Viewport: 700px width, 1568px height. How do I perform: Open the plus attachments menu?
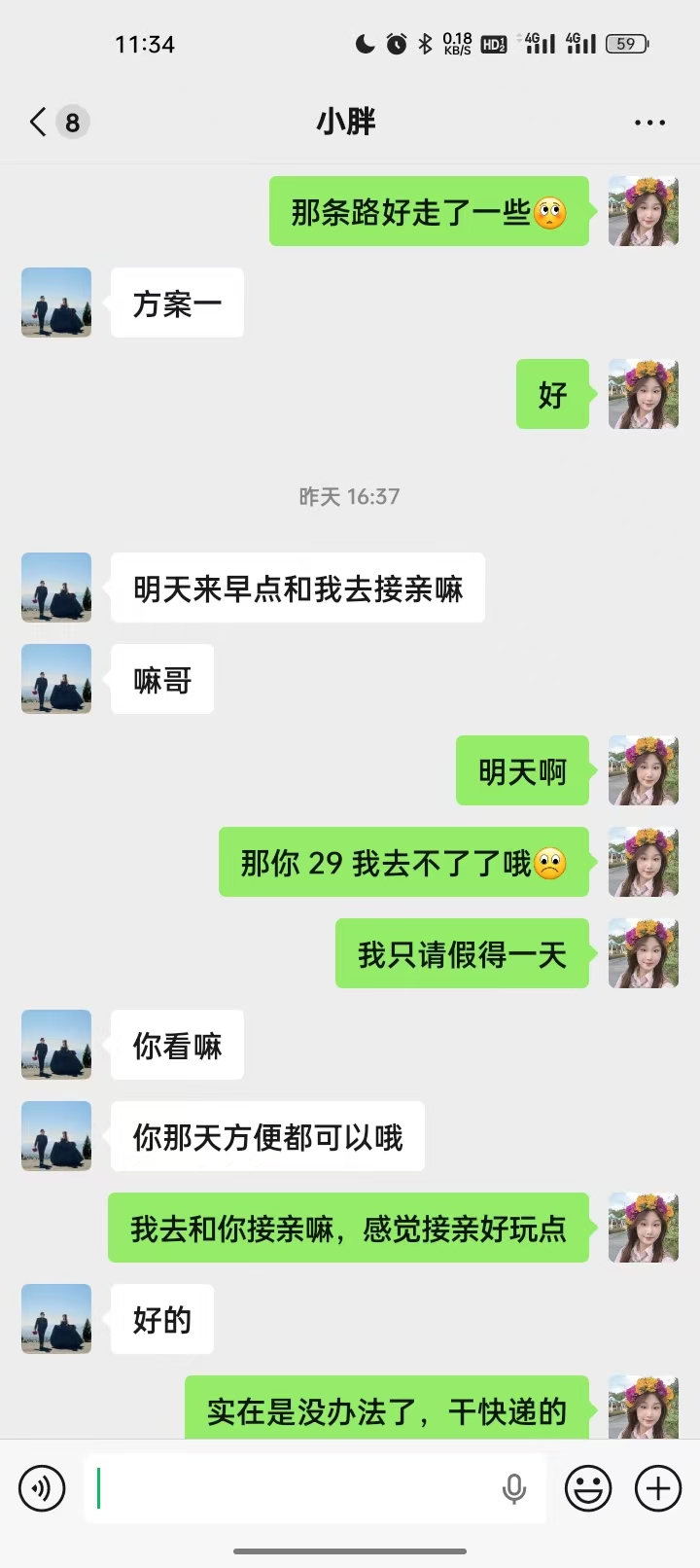coord(658,1488)
